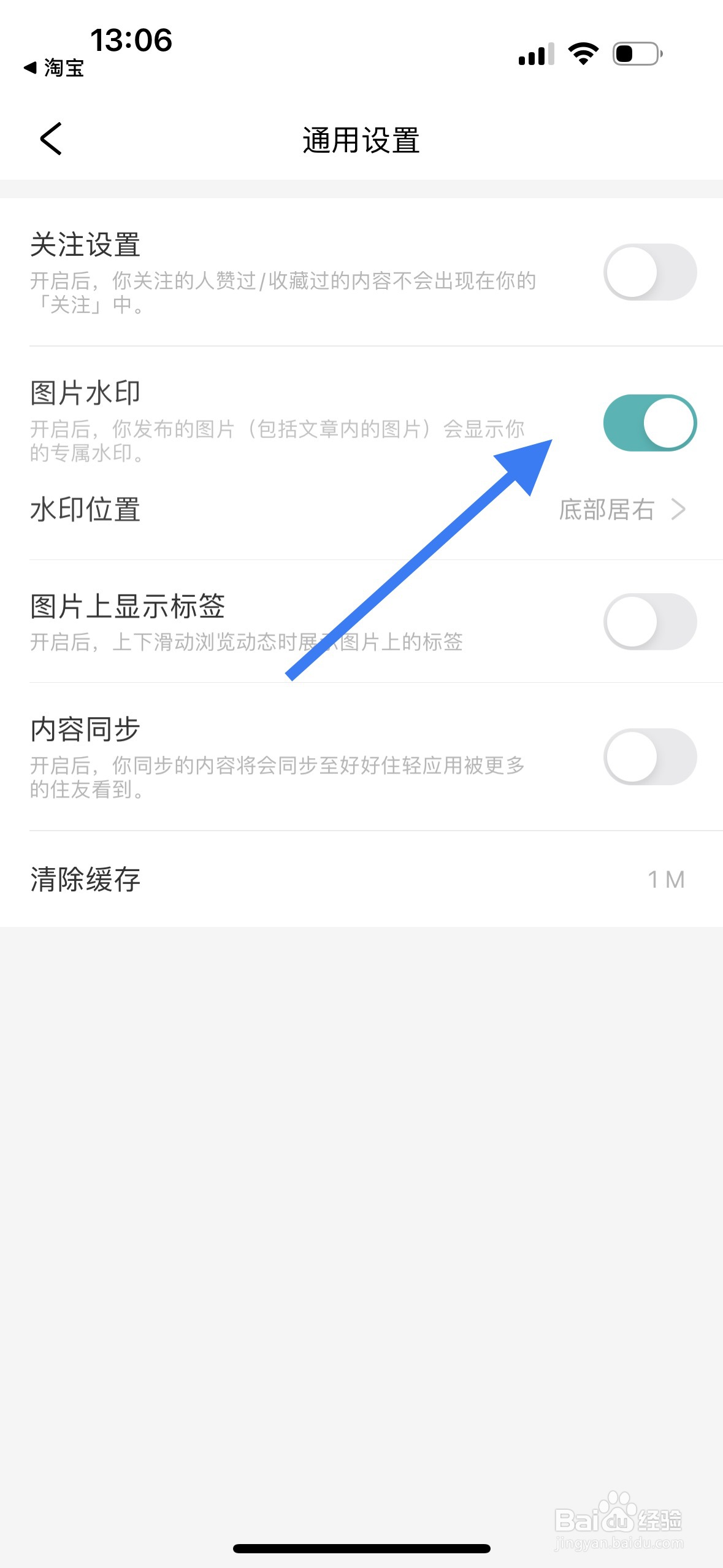The height and width of the screenshot is (1568, 723).
Task: Enable the 内容同步 switch
Action: tap(650, 758)
